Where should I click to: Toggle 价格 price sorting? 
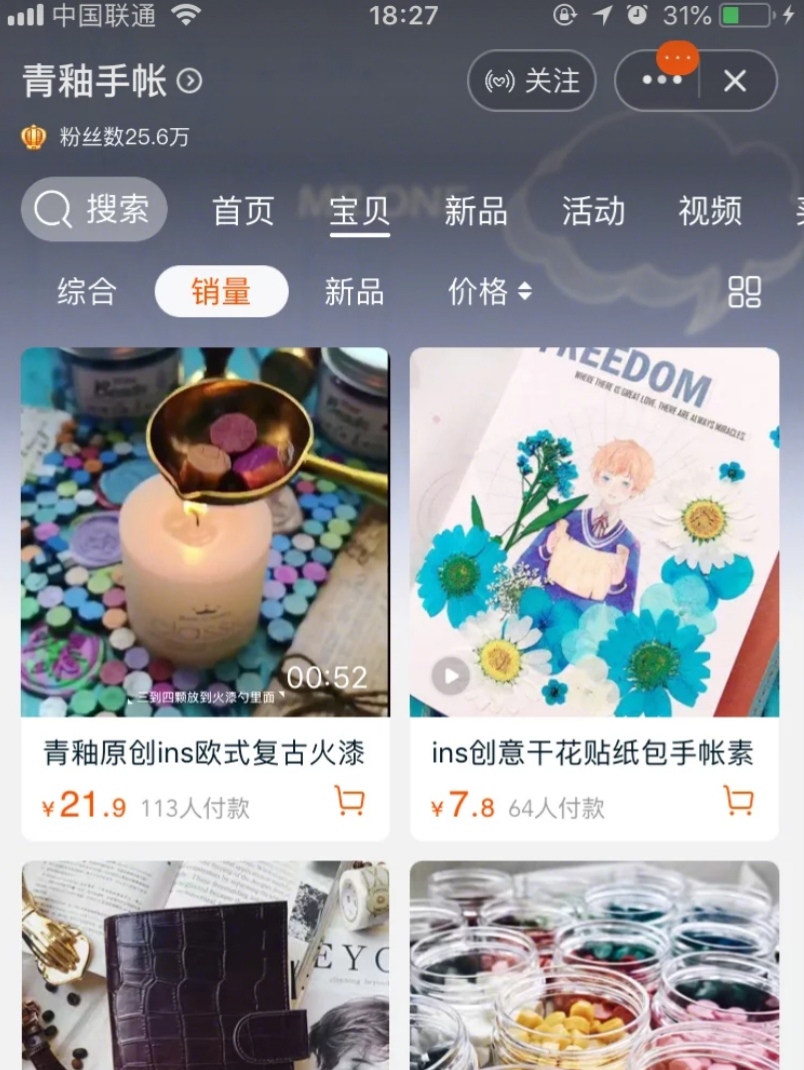(489, 292)
